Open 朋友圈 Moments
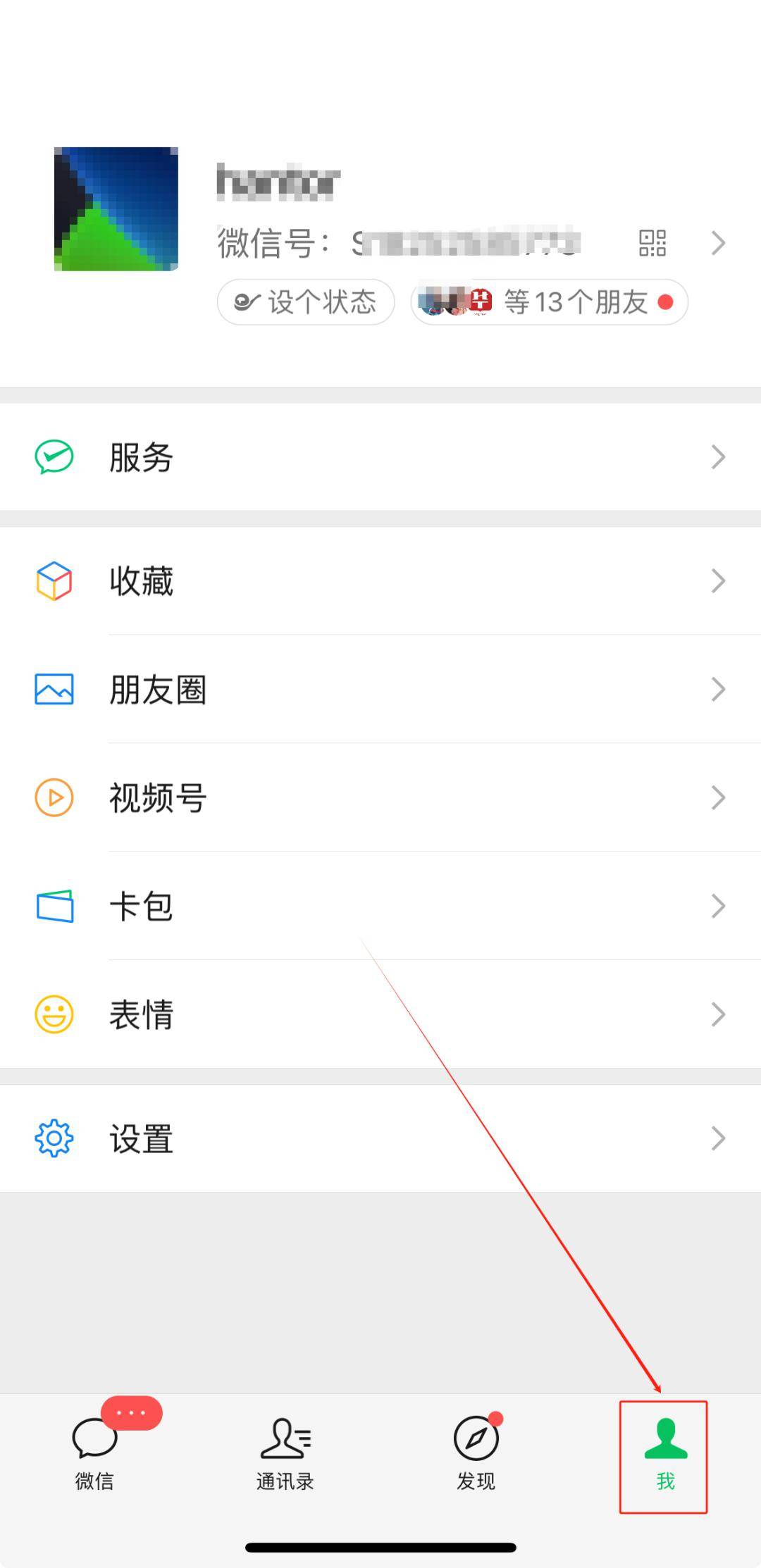The height and width of the screenshot is (1568, 761). click(380, 689)
